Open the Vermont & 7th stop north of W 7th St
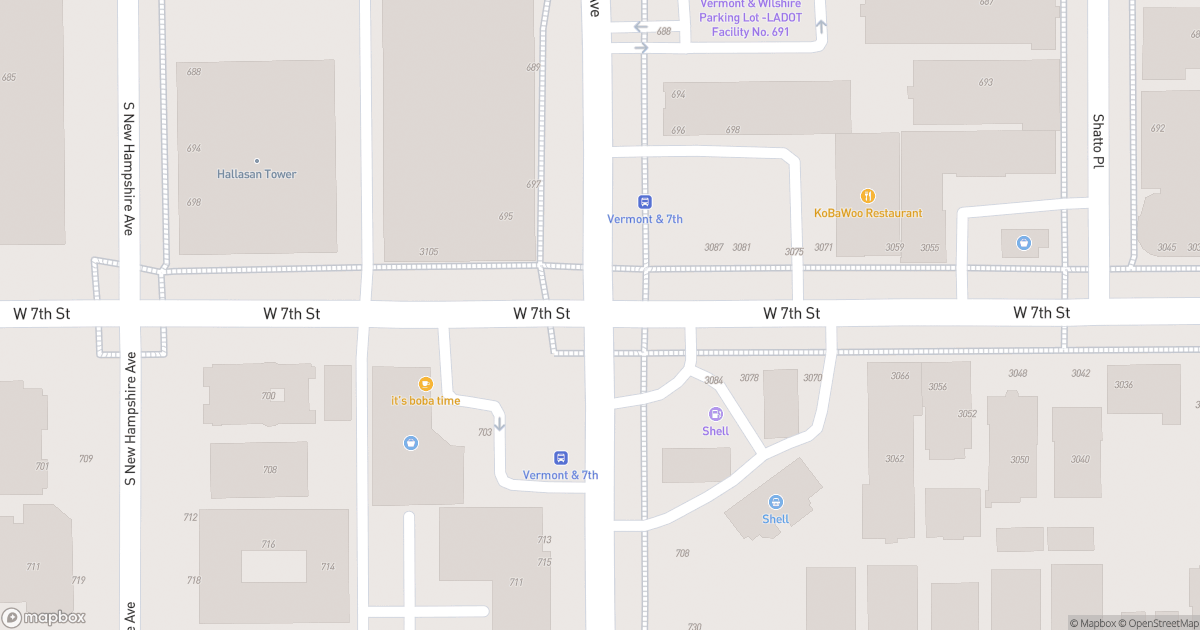The height and width of the screenshot is (630, 1200). [645, 202]
